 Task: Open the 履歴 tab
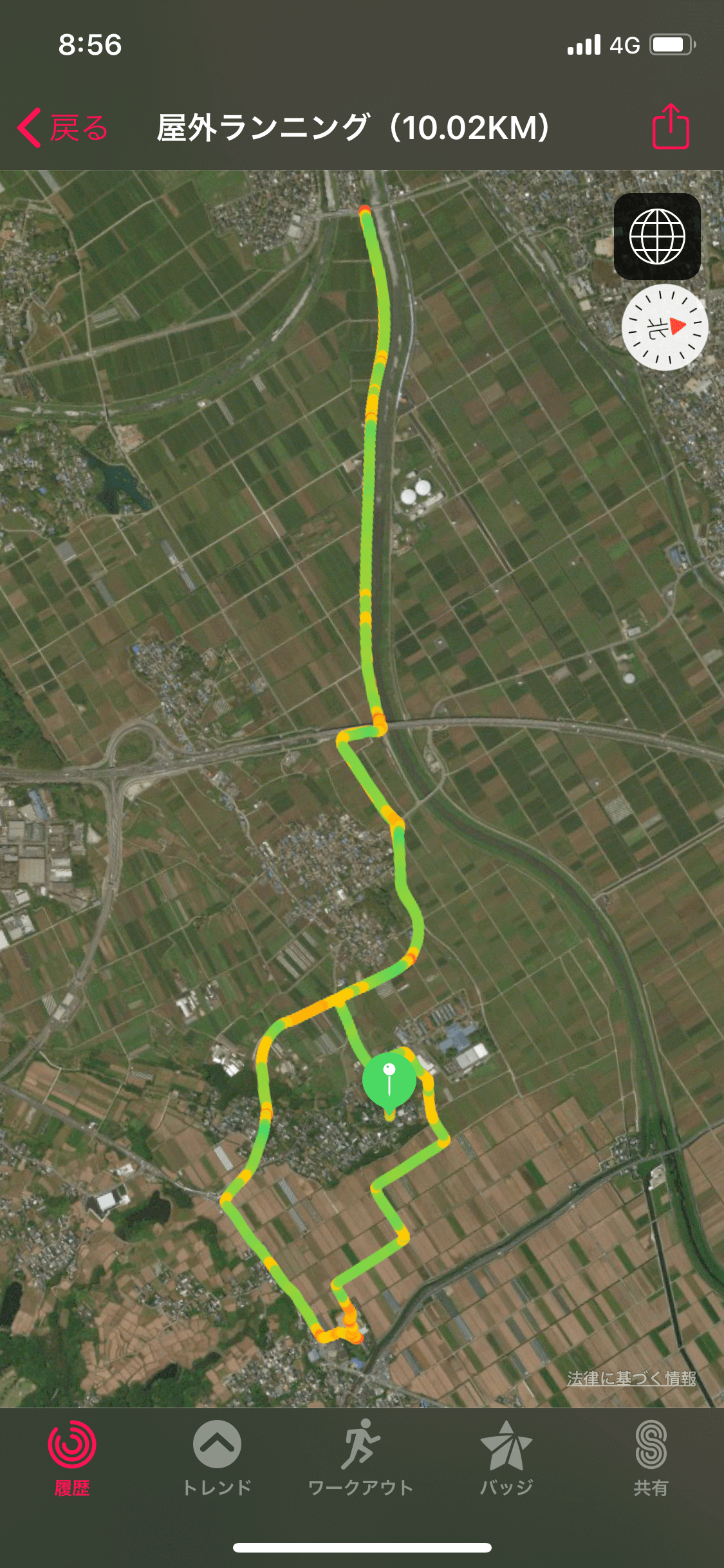point(72,1459)
